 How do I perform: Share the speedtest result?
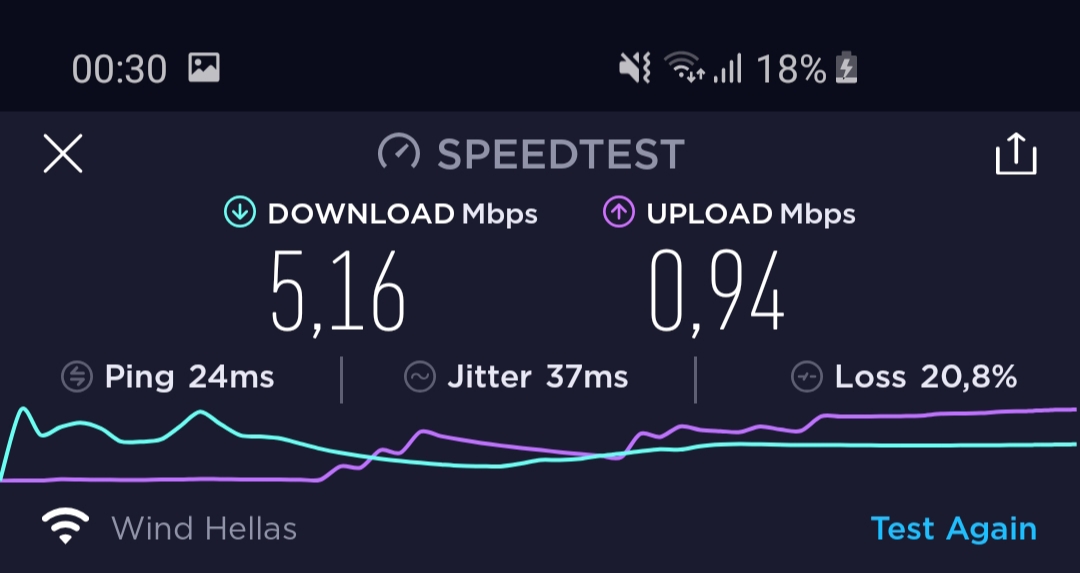click(1015, 155)
